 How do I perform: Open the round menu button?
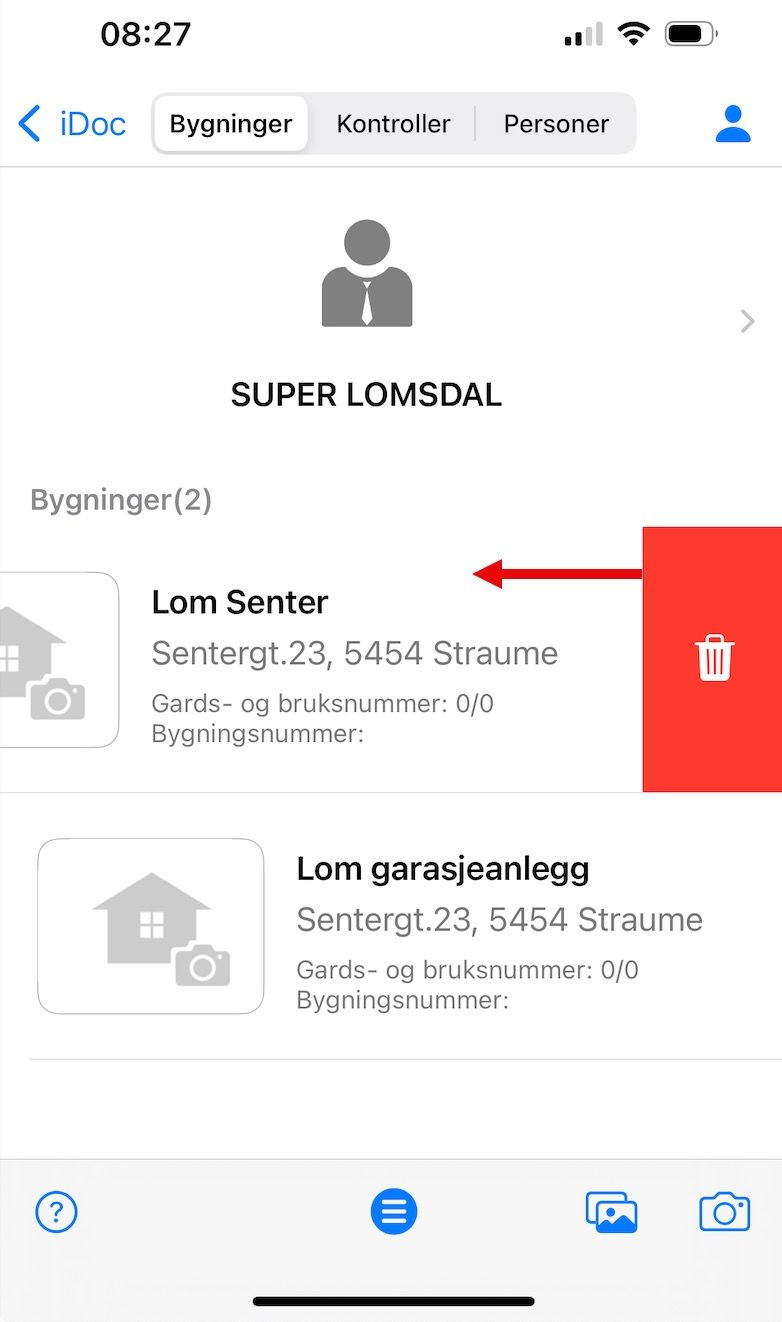pyautogui.click(x=394, y=1212)
